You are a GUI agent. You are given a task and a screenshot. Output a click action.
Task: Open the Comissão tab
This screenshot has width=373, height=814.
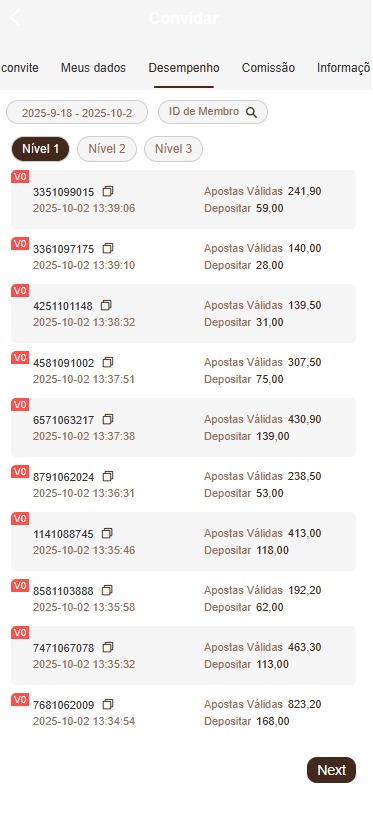pos(268,68)
